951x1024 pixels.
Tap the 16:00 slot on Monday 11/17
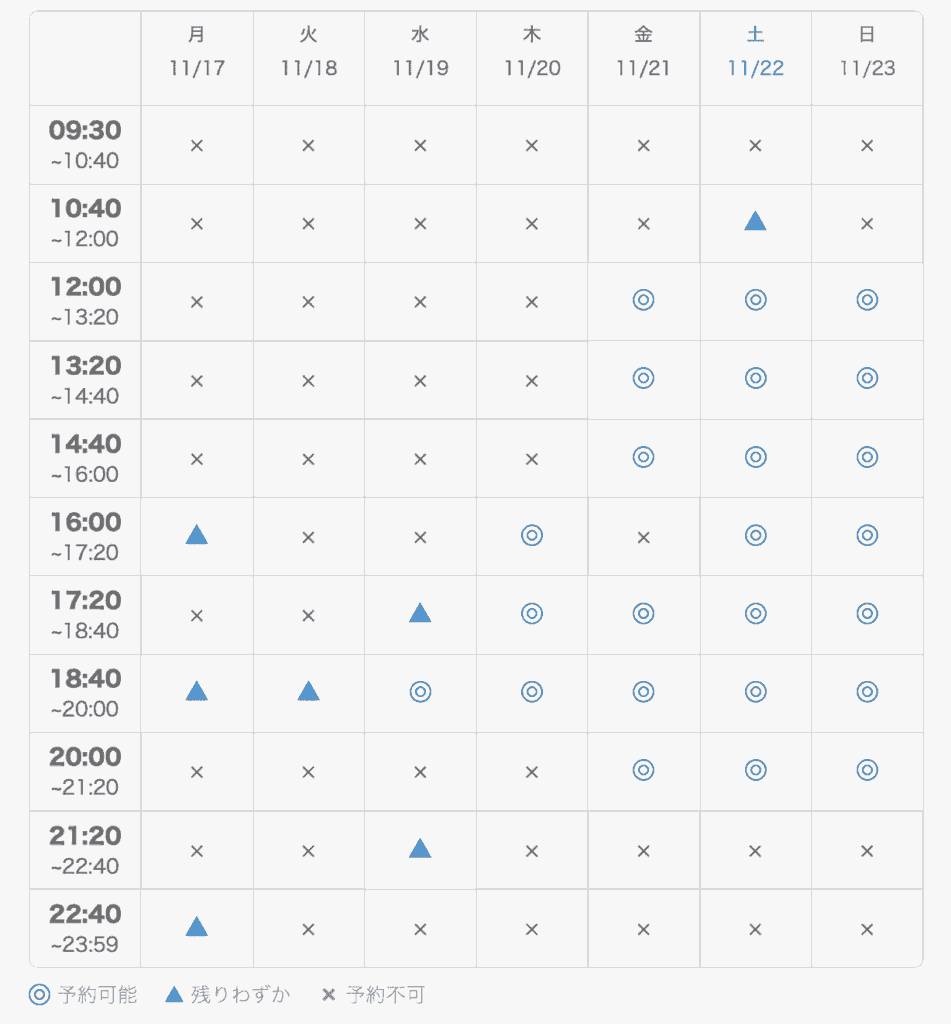coord(197,535)
